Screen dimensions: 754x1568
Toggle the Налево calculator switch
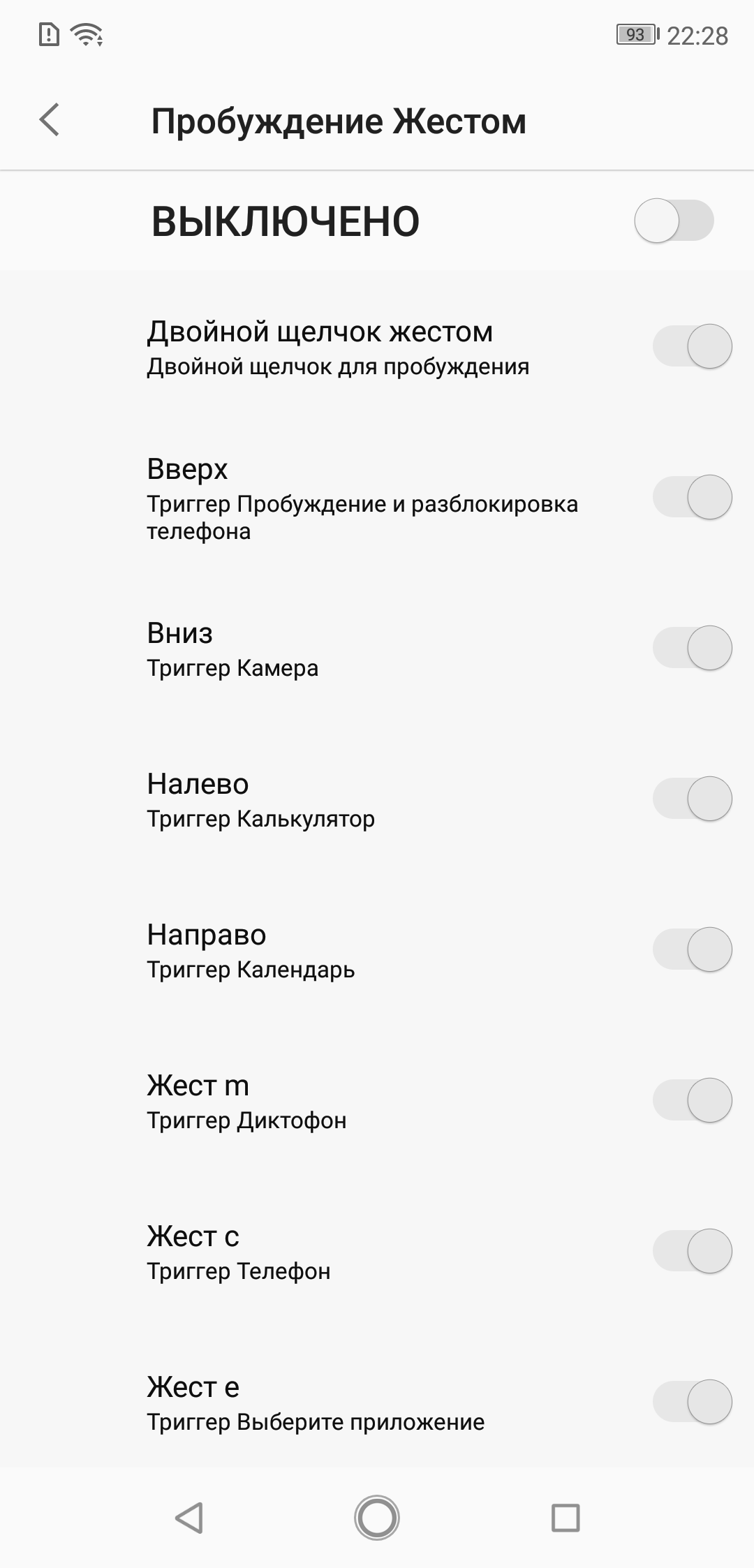pyautogui.click(x=692, y=799)
